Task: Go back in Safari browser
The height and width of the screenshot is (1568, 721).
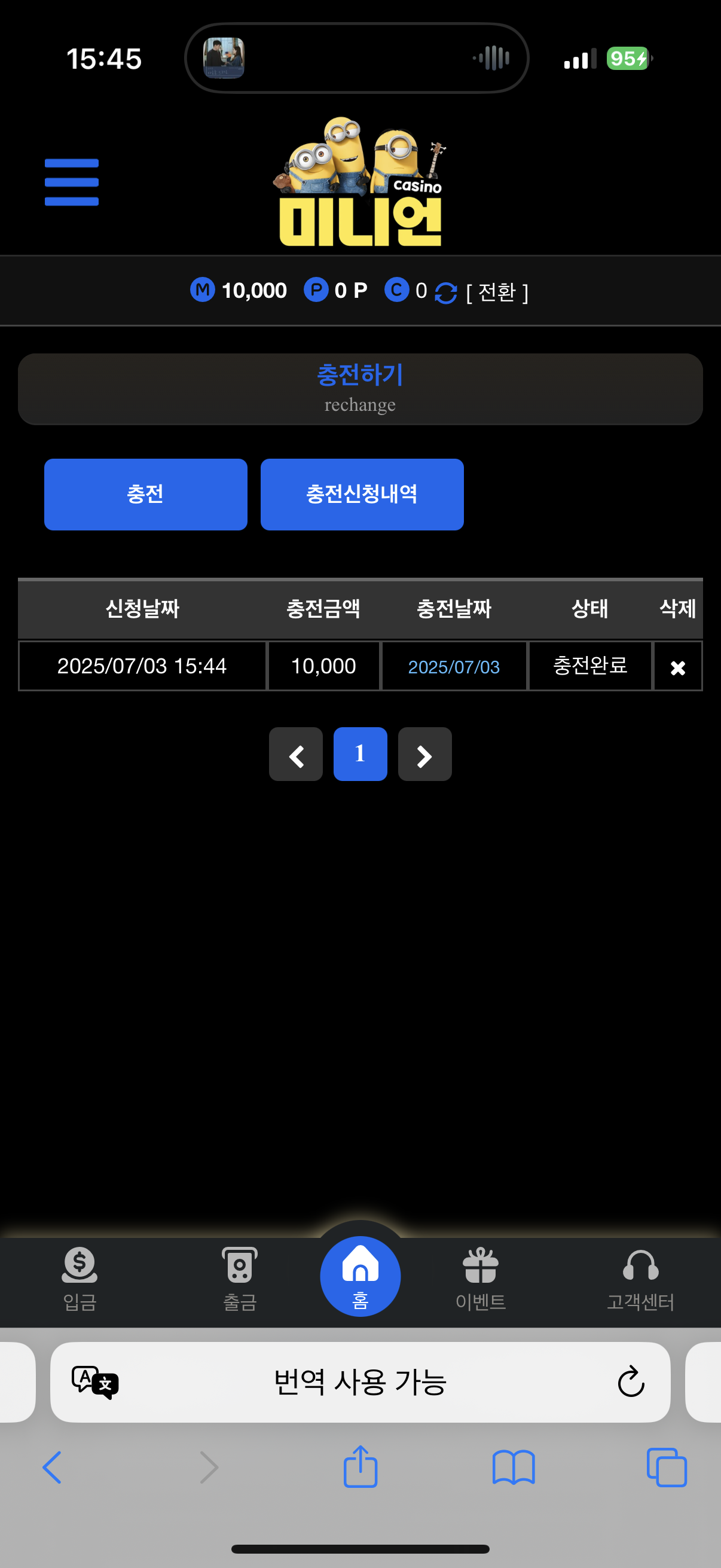Action: coord(53,1468)
